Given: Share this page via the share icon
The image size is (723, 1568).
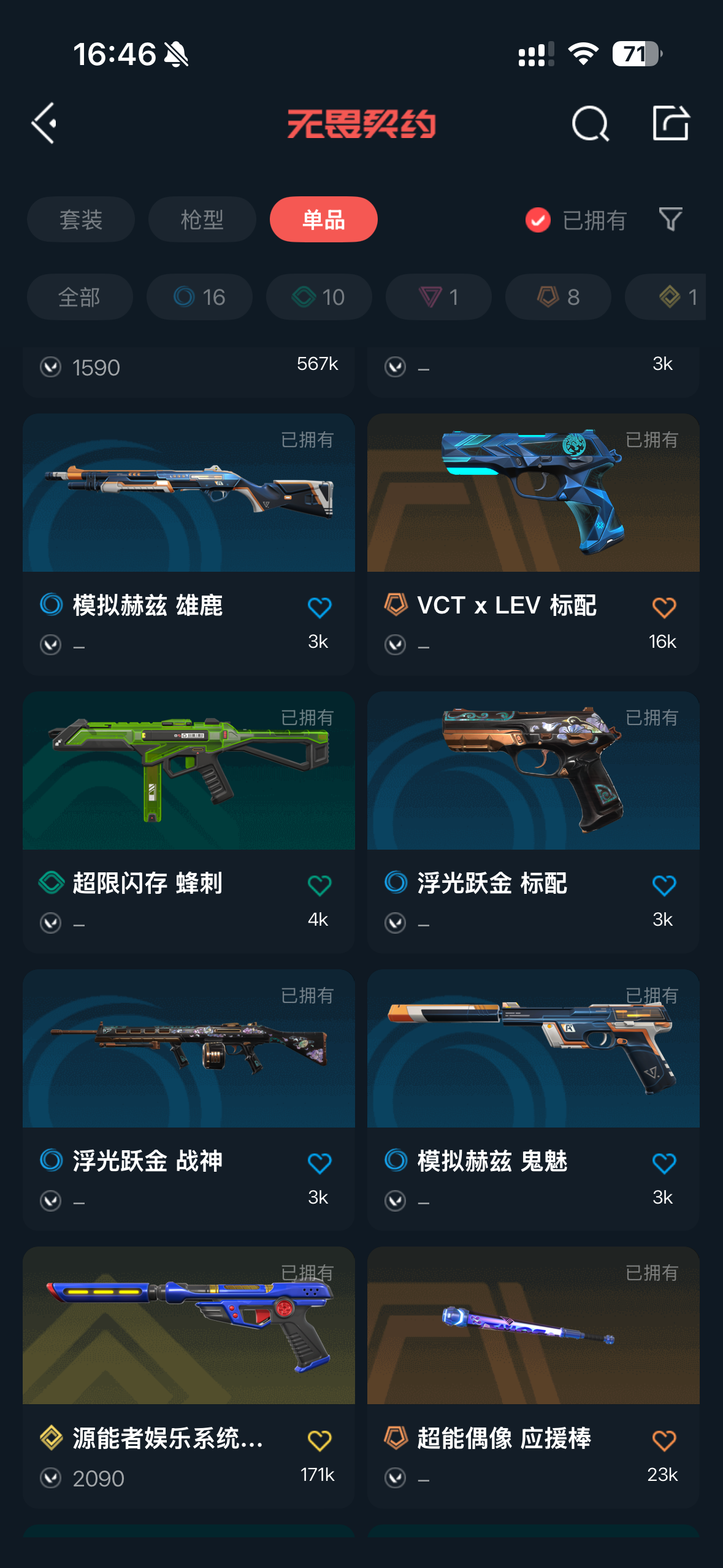Looking at the screenshot, I should coord(670,123).
